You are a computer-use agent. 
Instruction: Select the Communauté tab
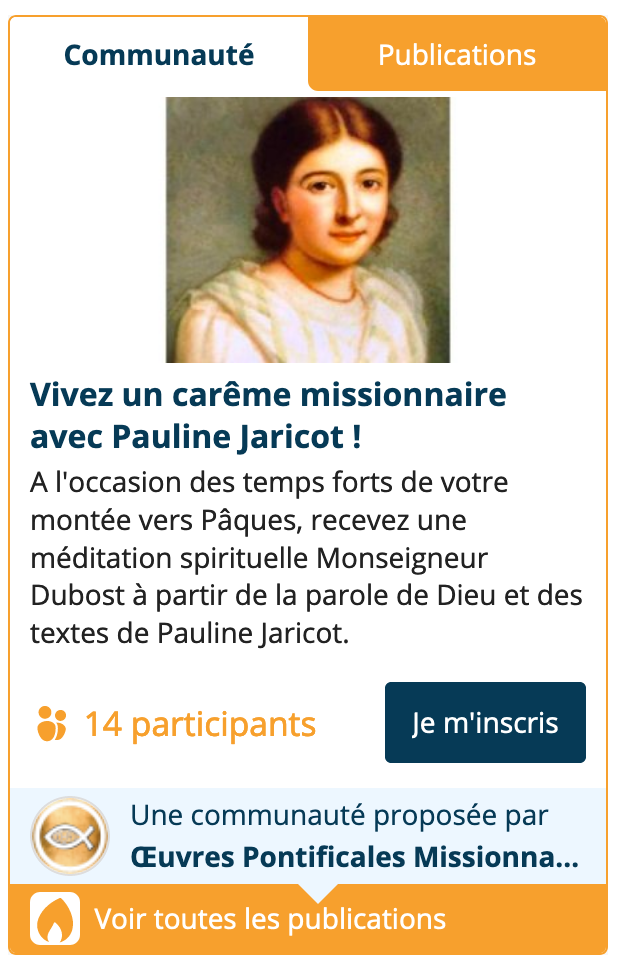[x=159, y=55]
